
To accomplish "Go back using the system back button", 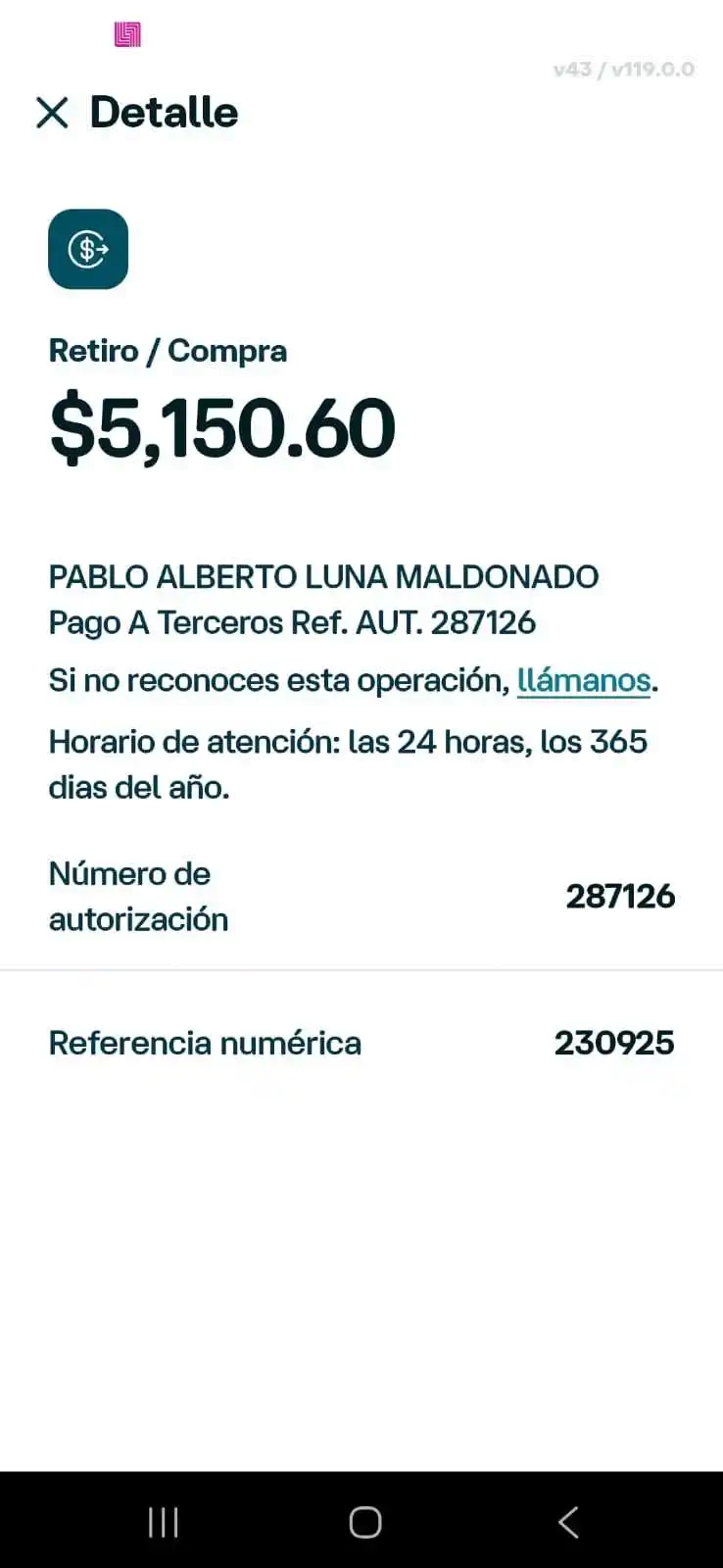I will tap(567, 1522).
